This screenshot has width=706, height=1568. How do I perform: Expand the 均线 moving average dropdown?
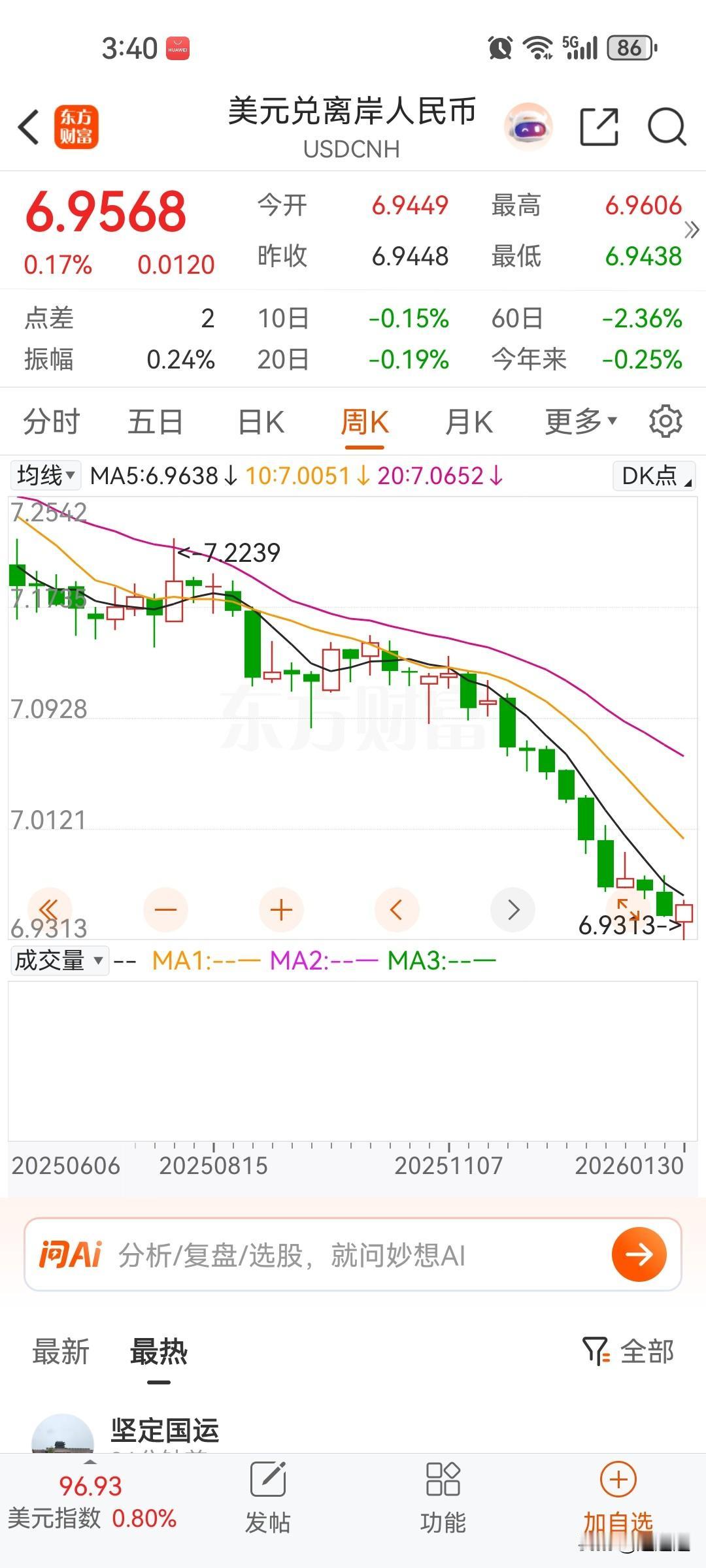tap(45, 476)
